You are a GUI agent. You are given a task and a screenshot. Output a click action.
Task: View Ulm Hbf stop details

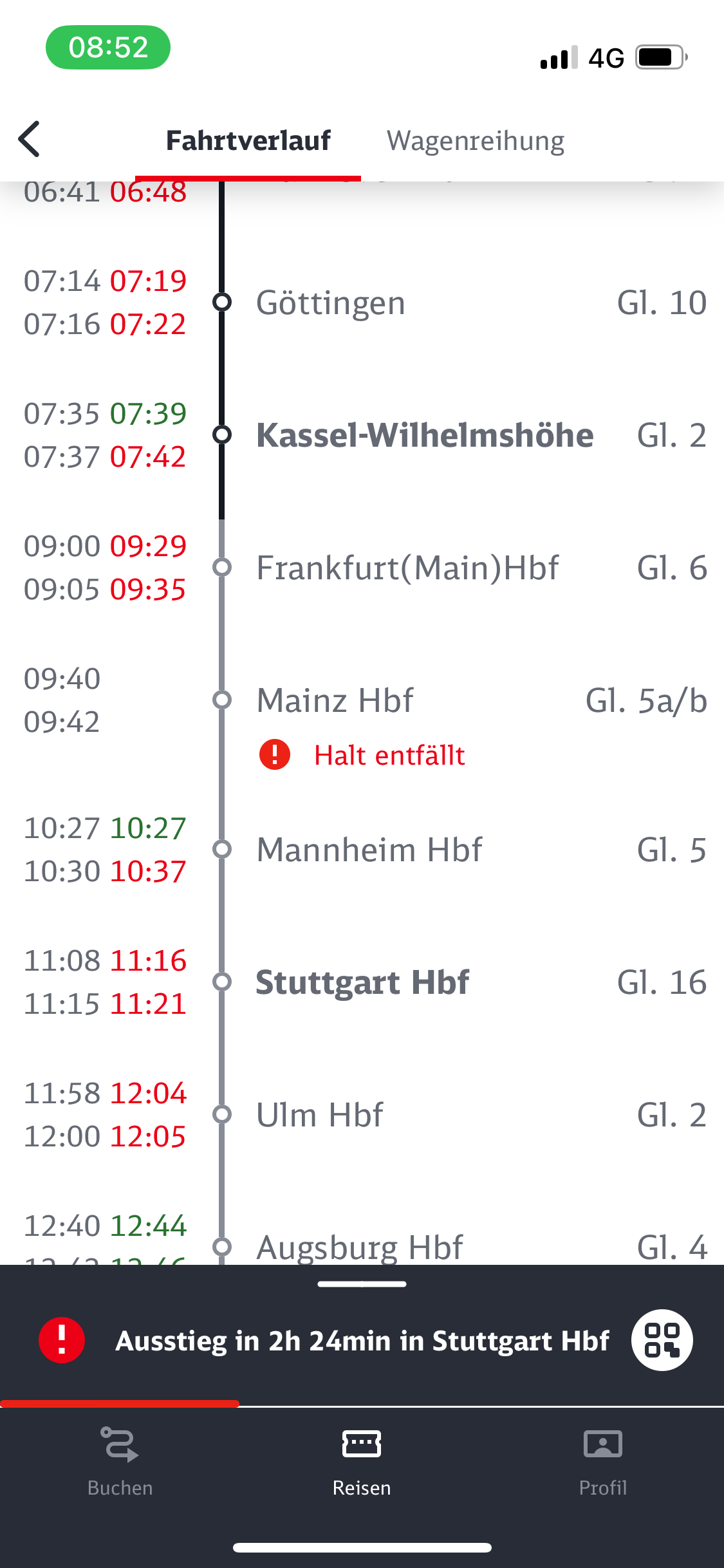coord(362,1115)
